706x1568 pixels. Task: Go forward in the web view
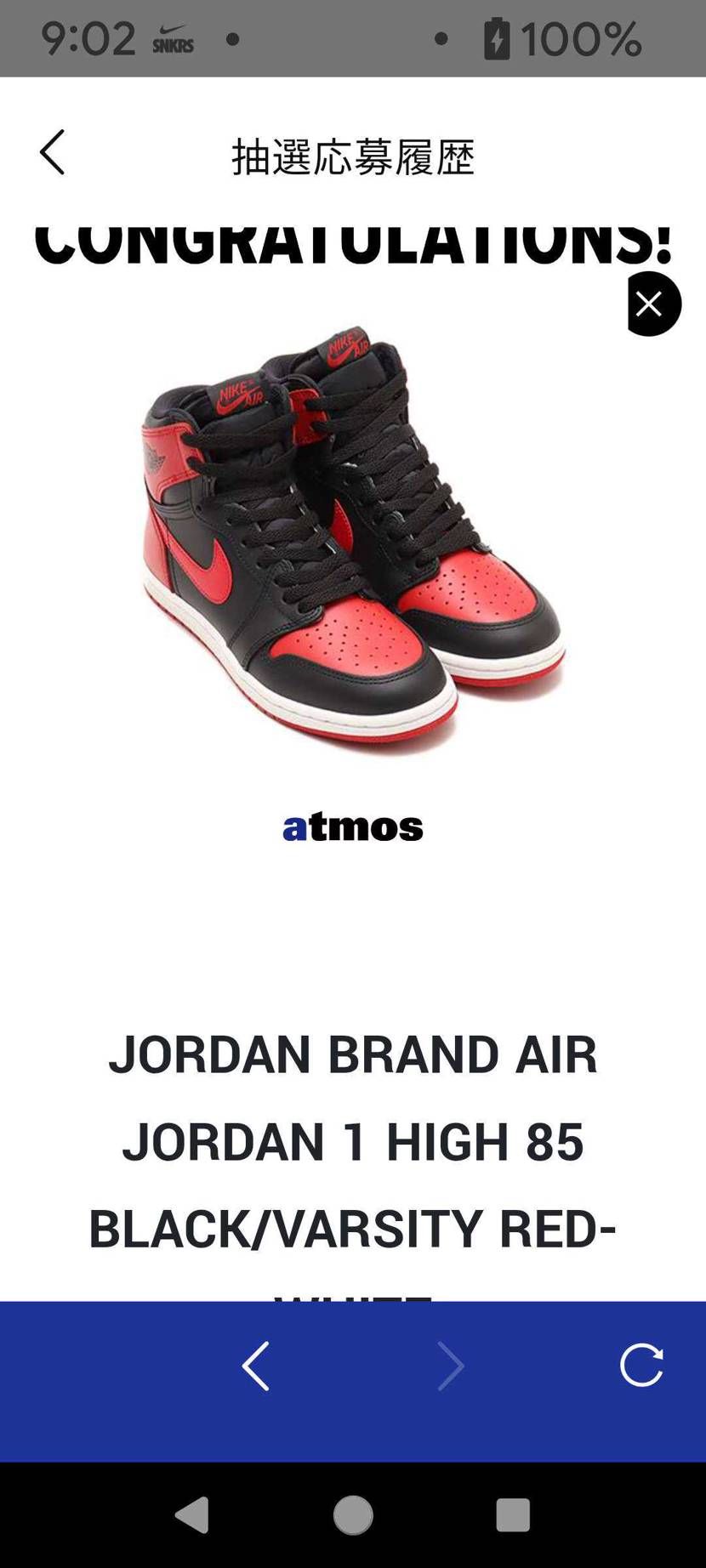coord(451,1366)
